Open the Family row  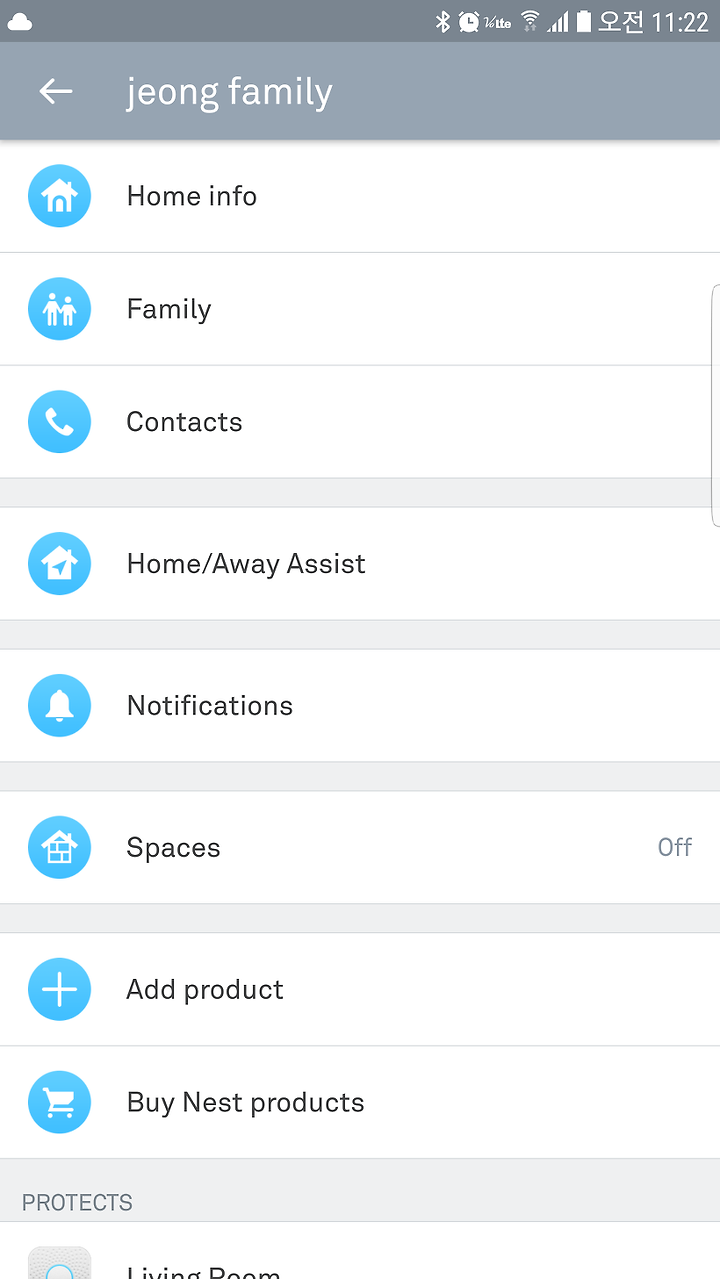[360, 309]
